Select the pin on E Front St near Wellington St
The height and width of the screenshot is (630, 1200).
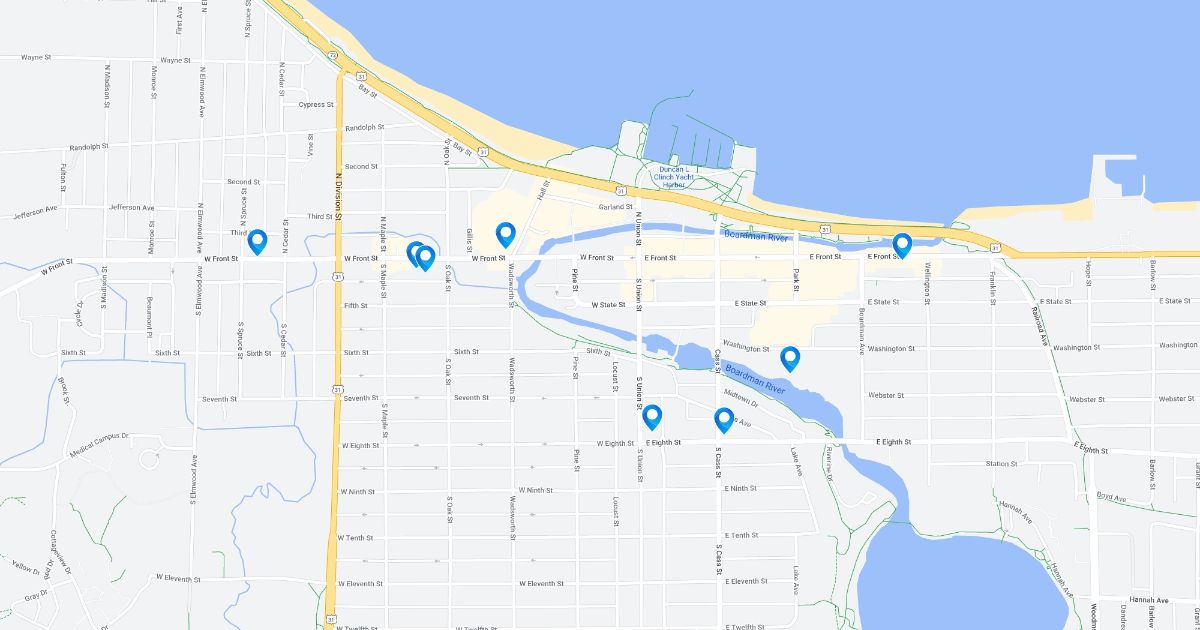coord(902,245)
